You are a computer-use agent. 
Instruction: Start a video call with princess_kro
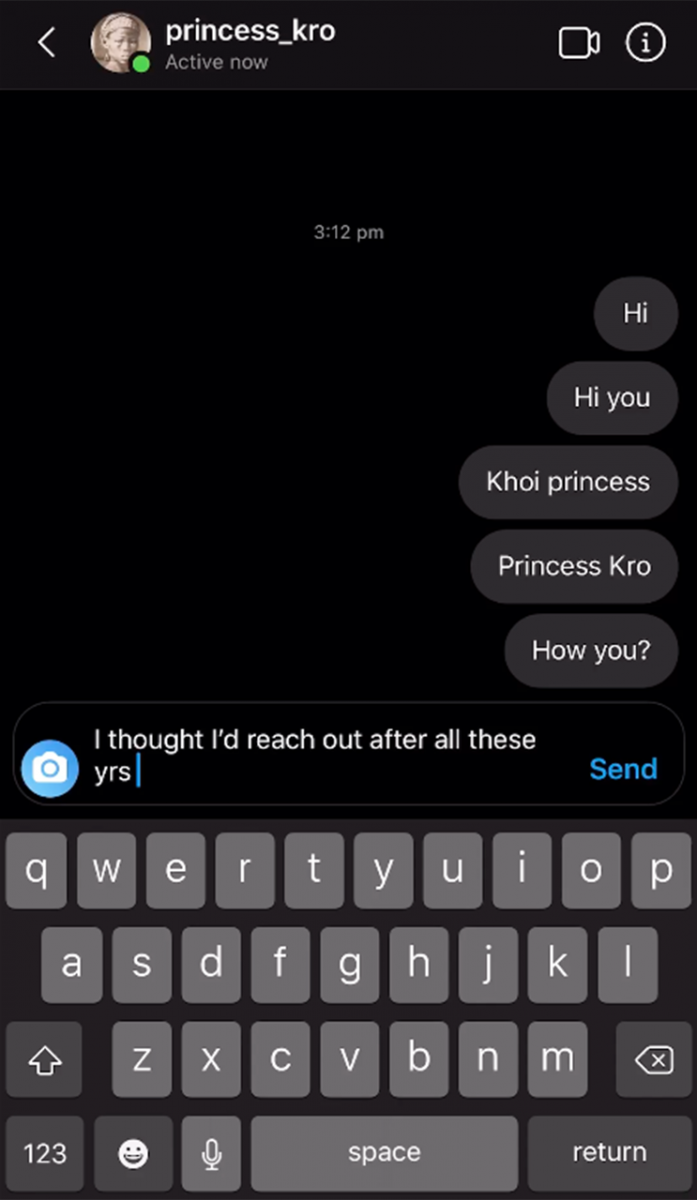pyautogui.click(x=579, y=43)
